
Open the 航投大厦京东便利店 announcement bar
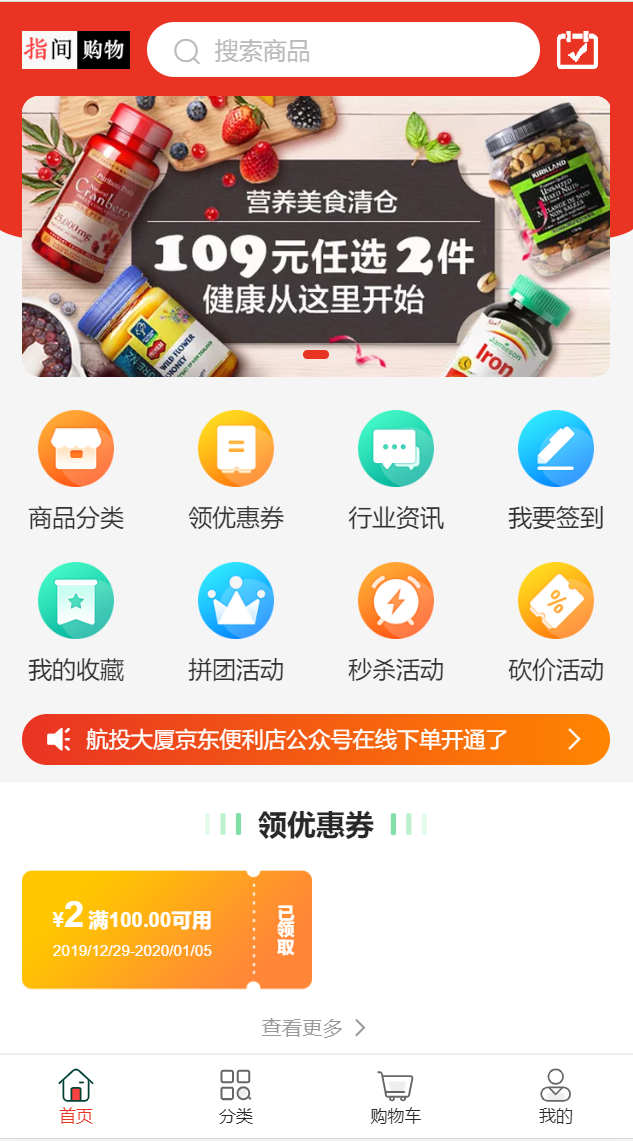pyautogui.click(x=316, y=739)
